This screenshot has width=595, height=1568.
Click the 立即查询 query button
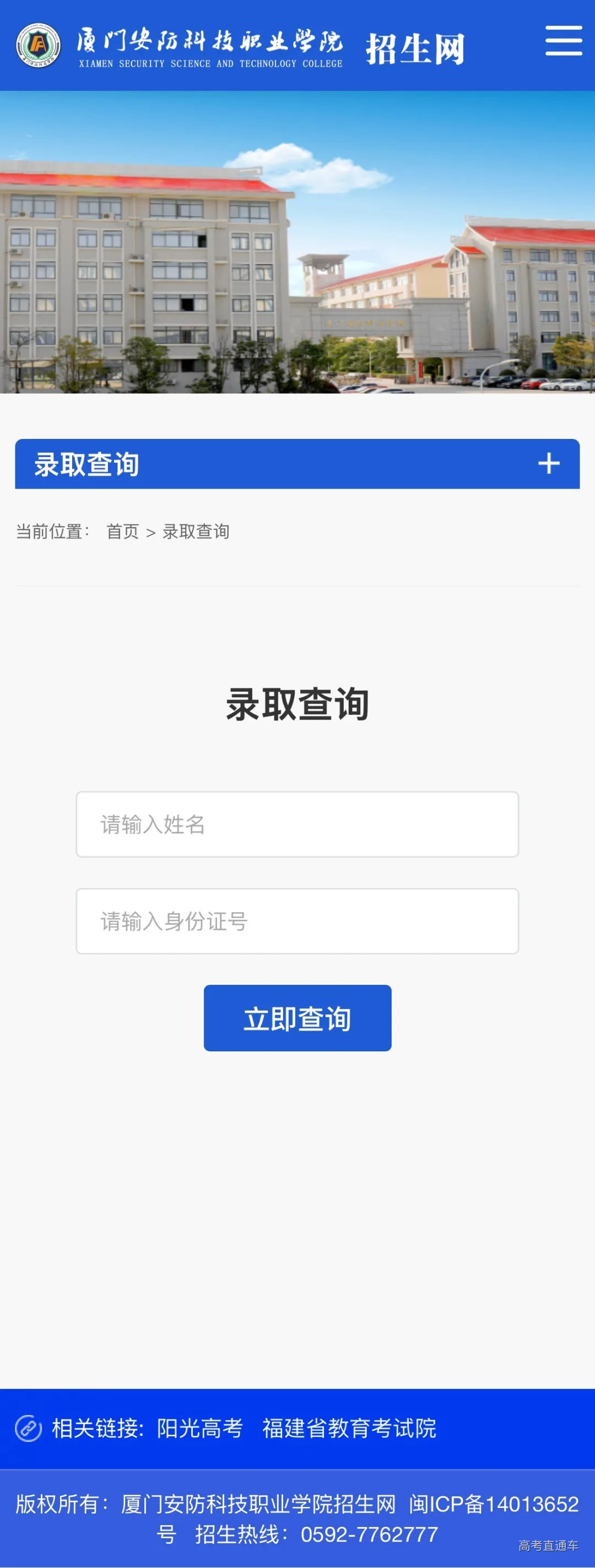(x=297, y=1018)
